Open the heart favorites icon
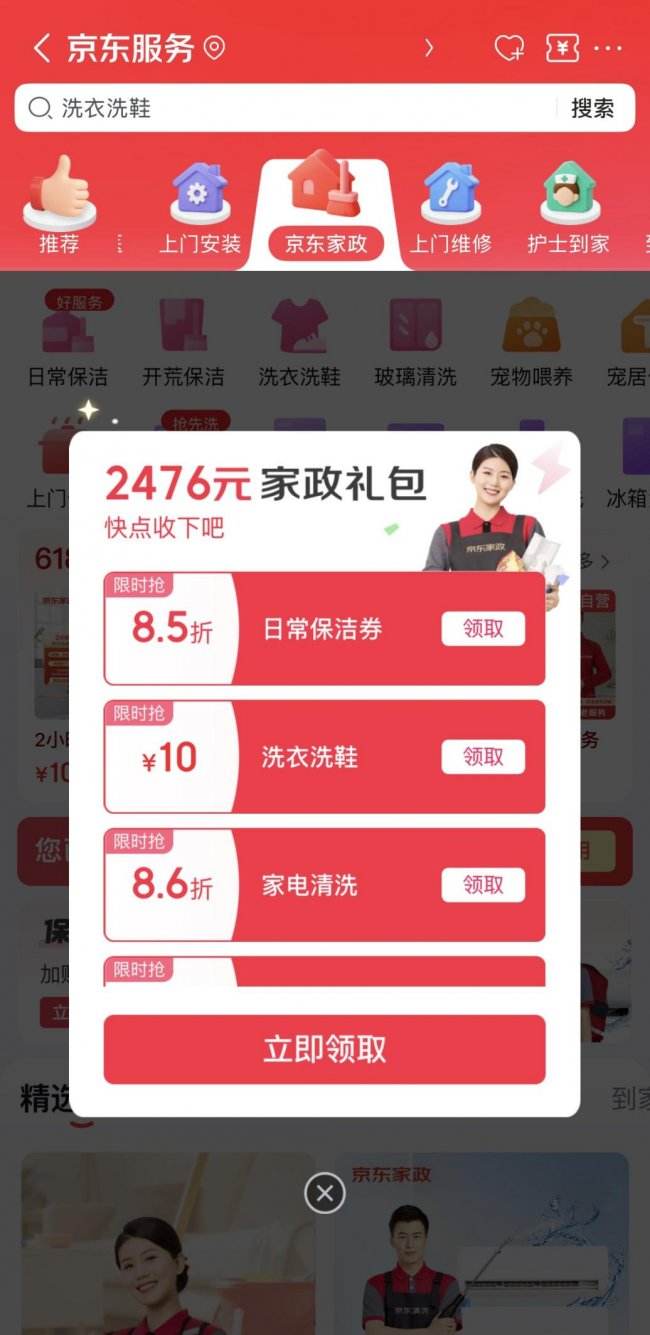This screenshot has height=1335, width=650. (509, 48)
